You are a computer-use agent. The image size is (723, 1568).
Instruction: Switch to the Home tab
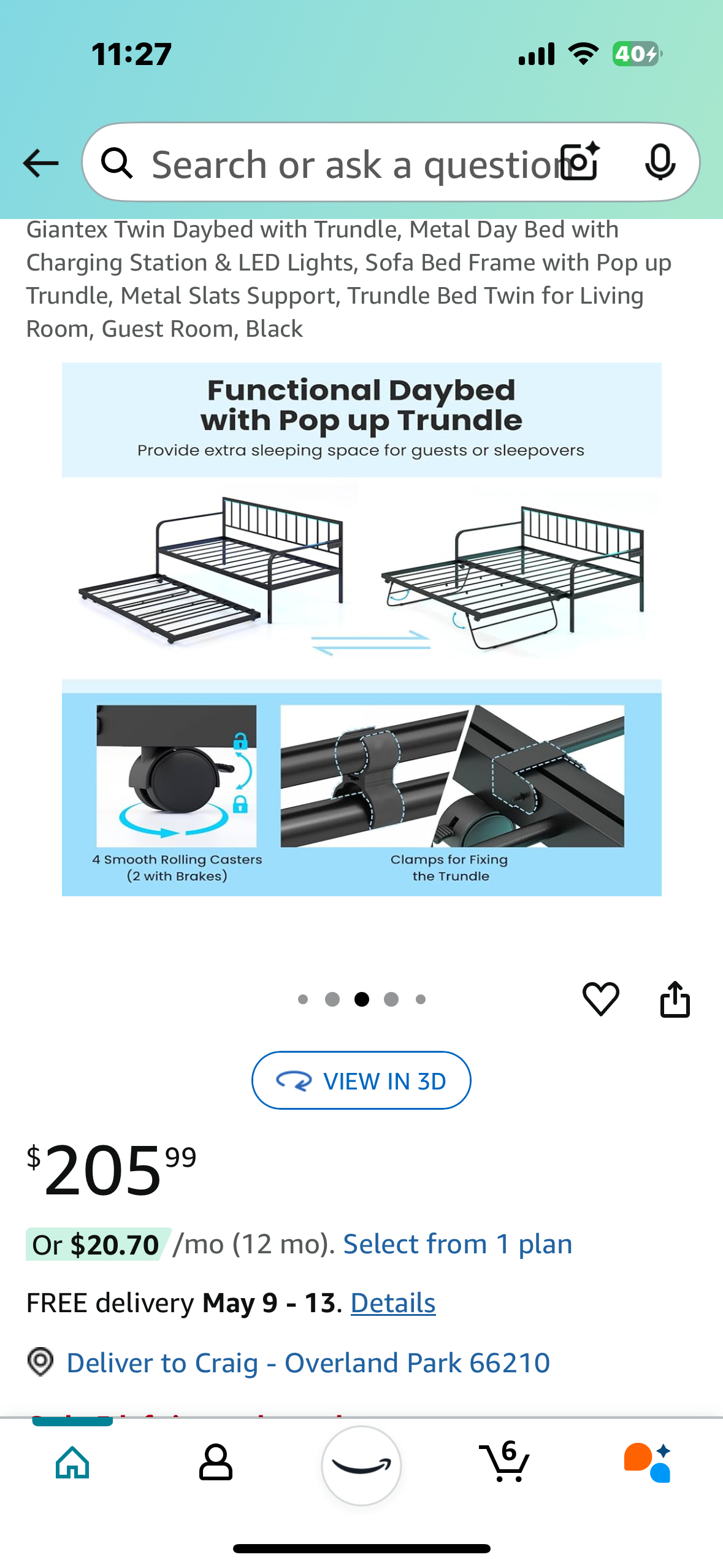(x=72, y=1462)
